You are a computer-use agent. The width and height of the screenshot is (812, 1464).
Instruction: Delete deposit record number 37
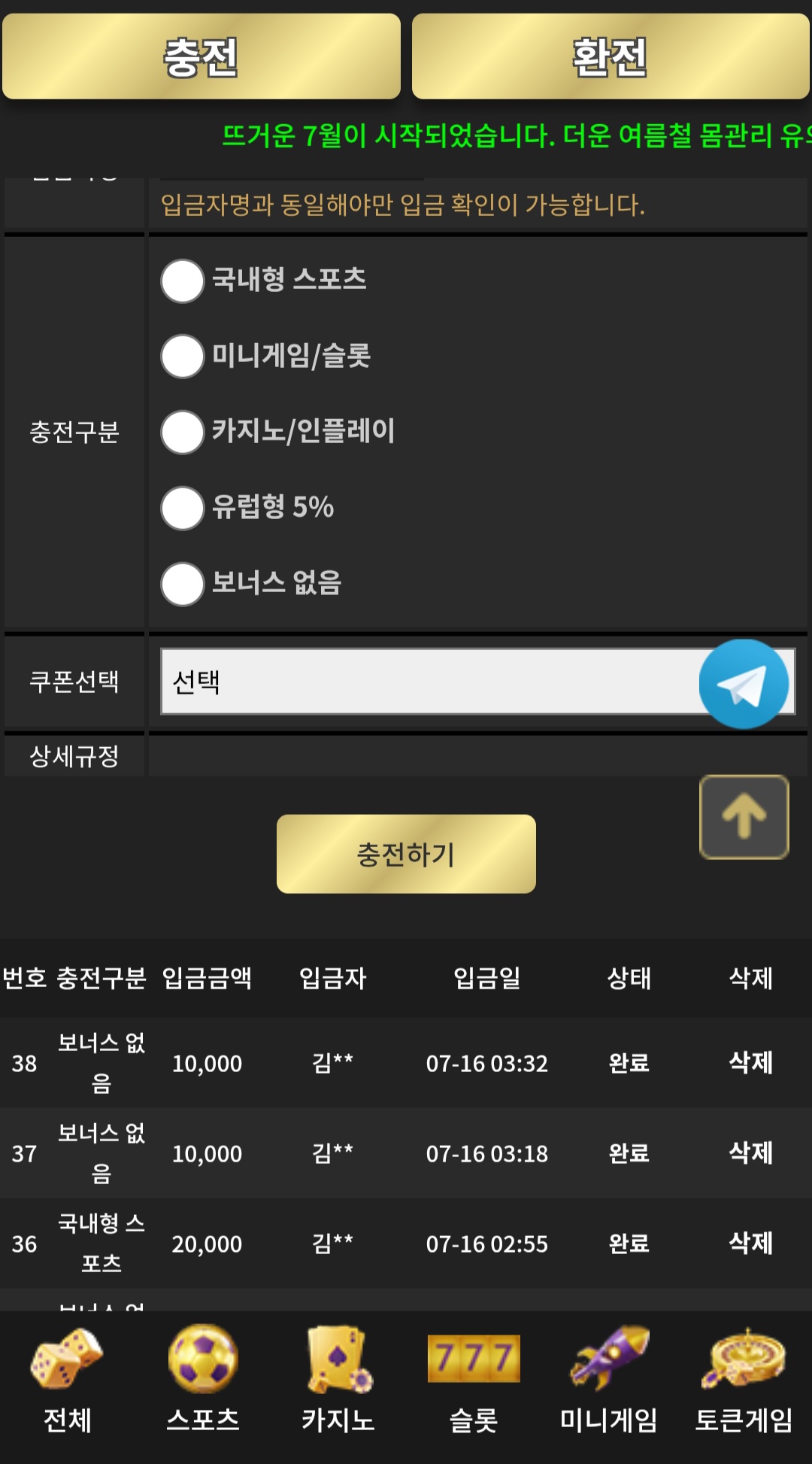[750, 1153]
